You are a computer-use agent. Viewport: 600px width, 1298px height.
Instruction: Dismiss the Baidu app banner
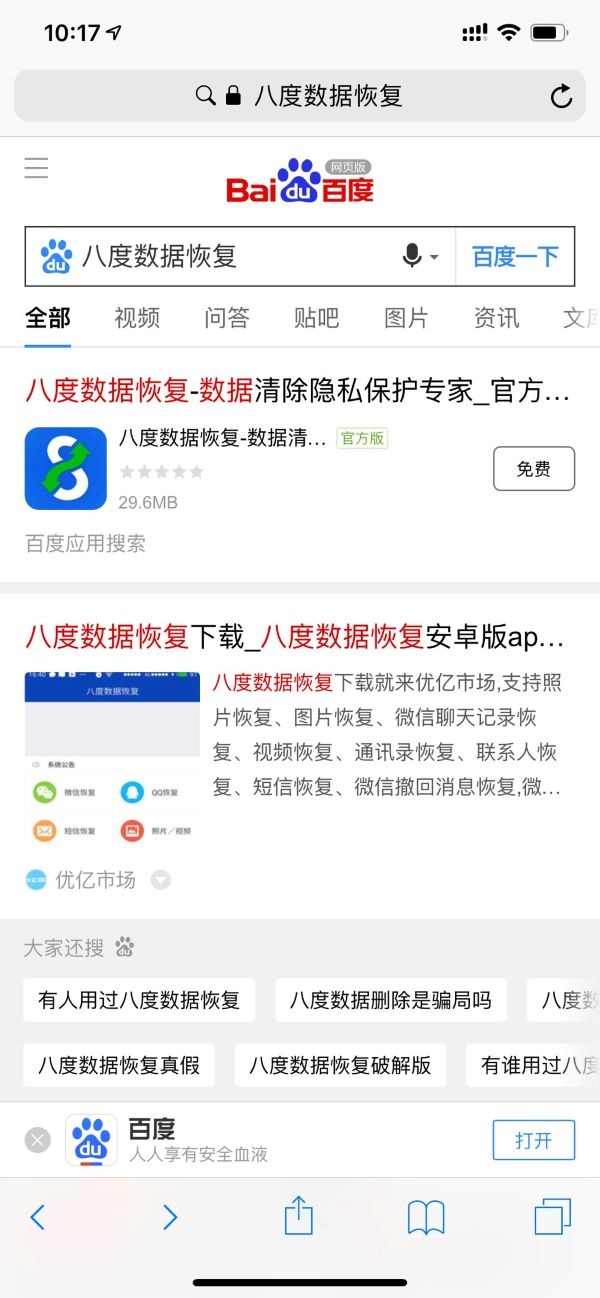(37, 1140)
